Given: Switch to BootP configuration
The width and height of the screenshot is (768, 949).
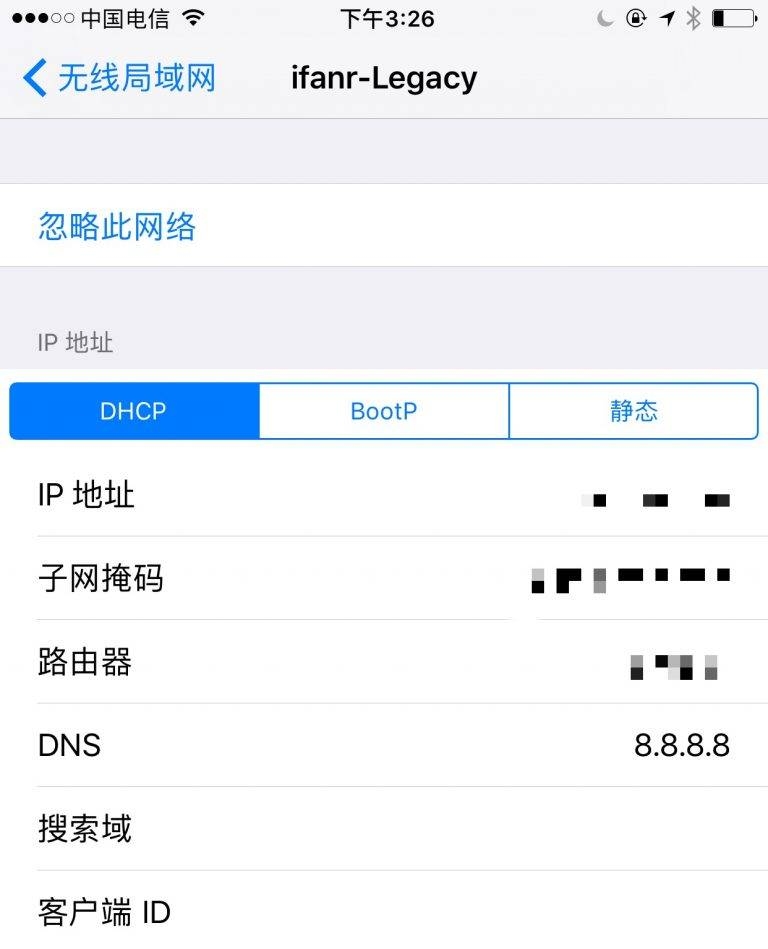Looking at the screenshot, I should [384, 410].
